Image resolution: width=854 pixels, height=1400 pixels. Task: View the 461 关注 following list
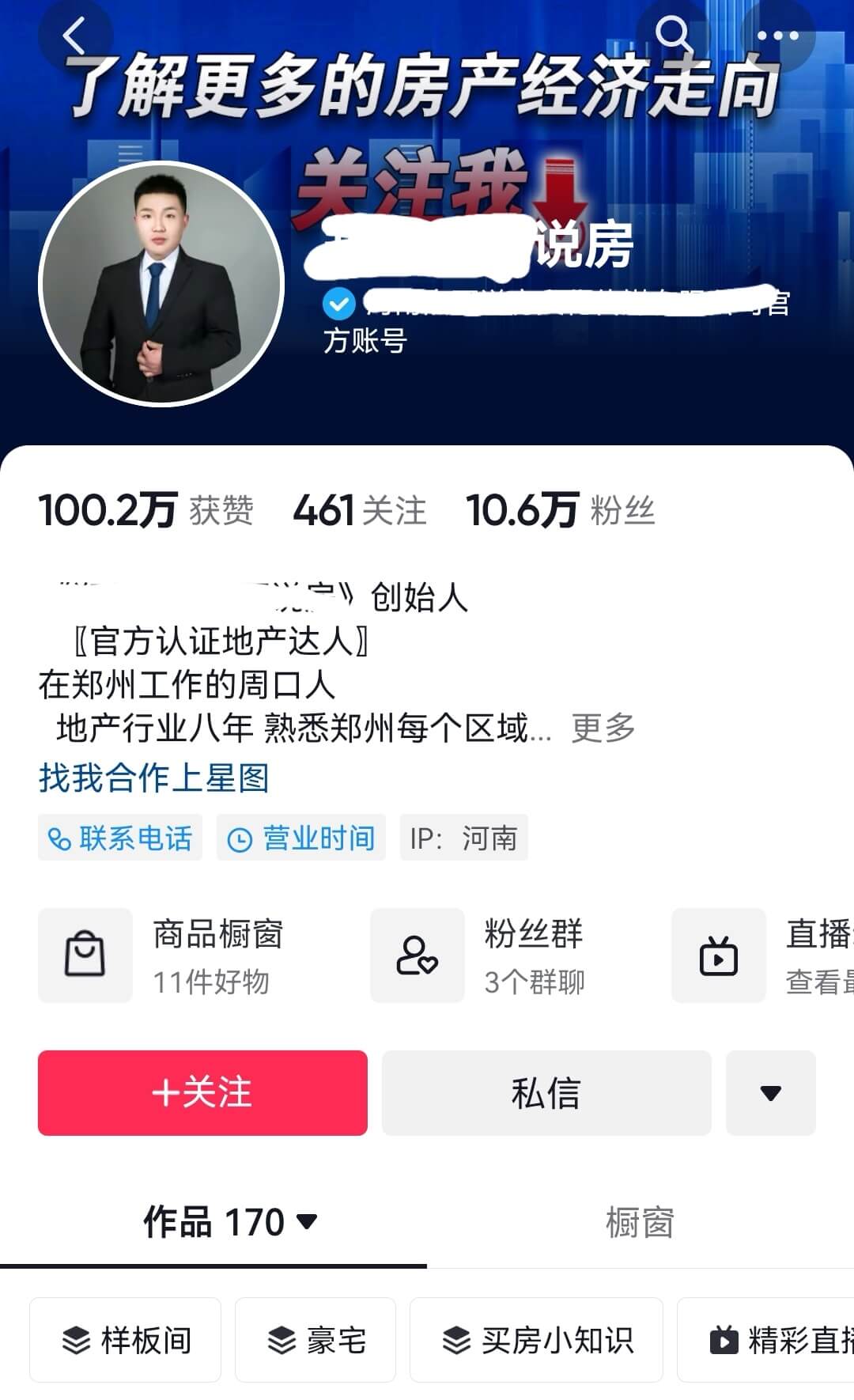pyautogui.click(x=360, y=510)
